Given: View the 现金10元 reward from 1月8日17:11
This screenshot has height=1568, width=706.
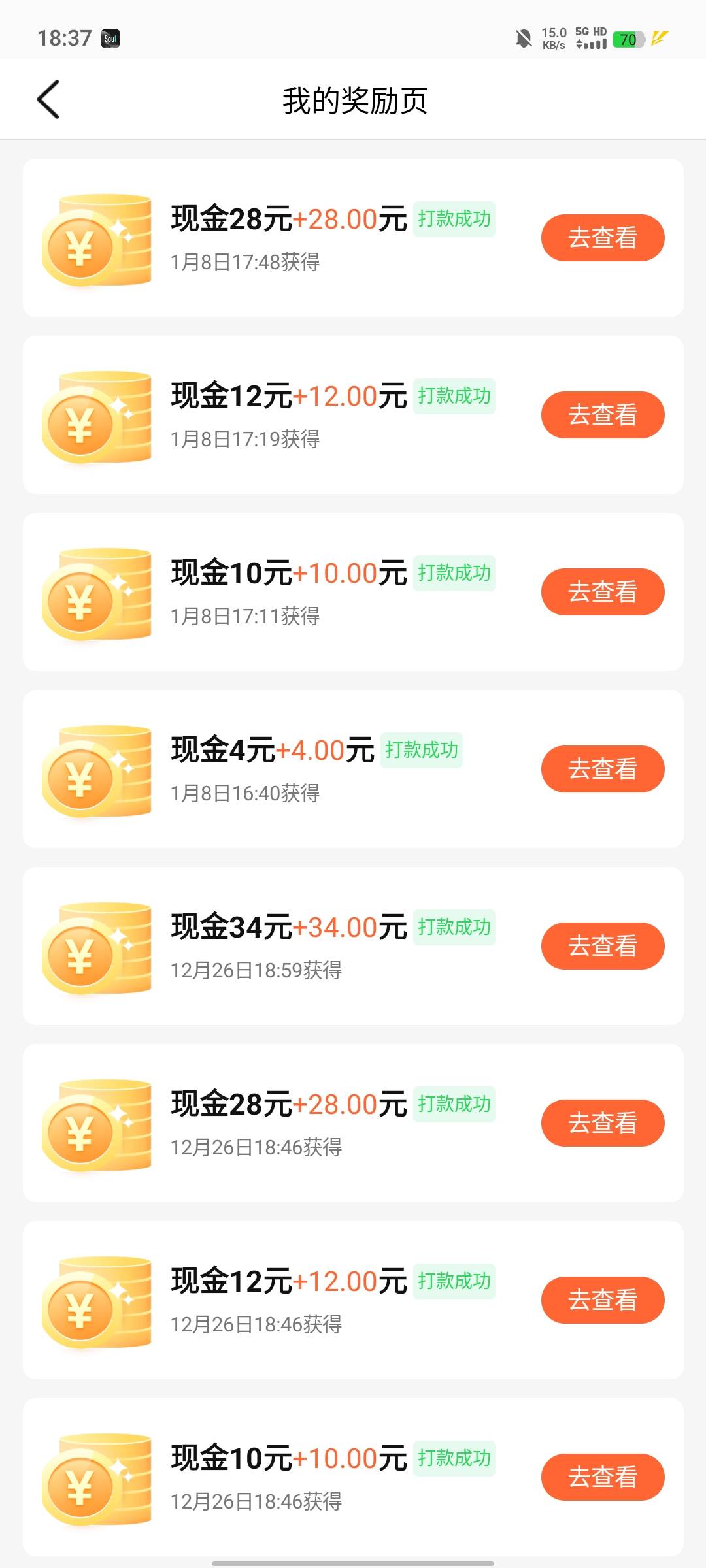Looking at the screenshot, I should [602, 592].
